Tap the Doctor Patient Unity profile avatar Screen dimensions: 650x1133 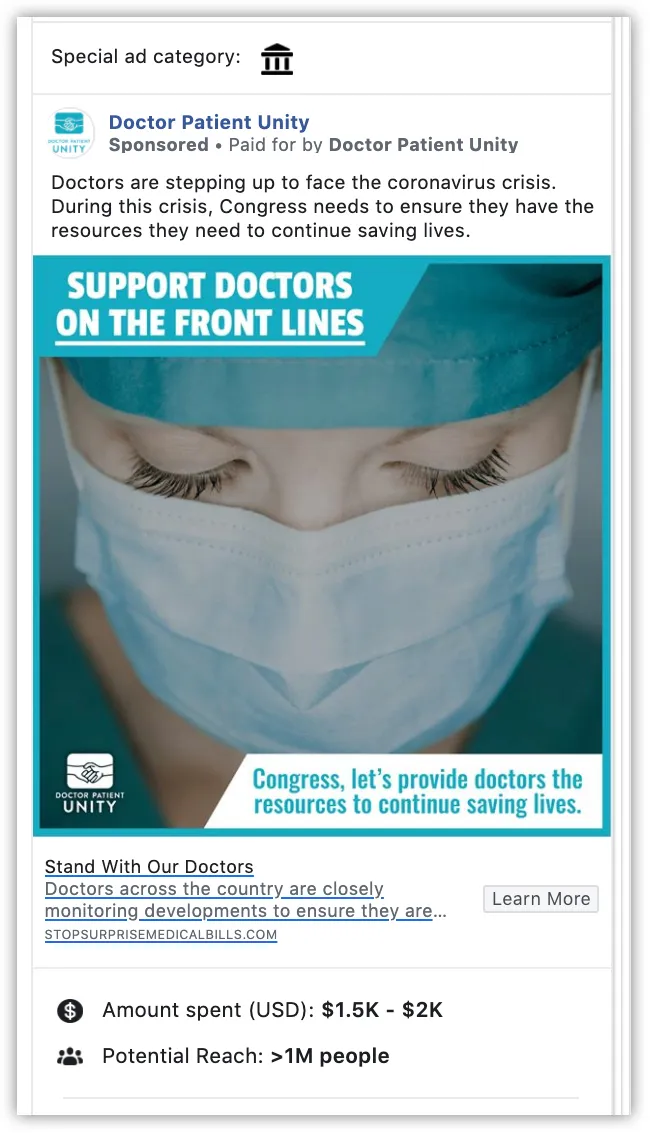point(71,134)
